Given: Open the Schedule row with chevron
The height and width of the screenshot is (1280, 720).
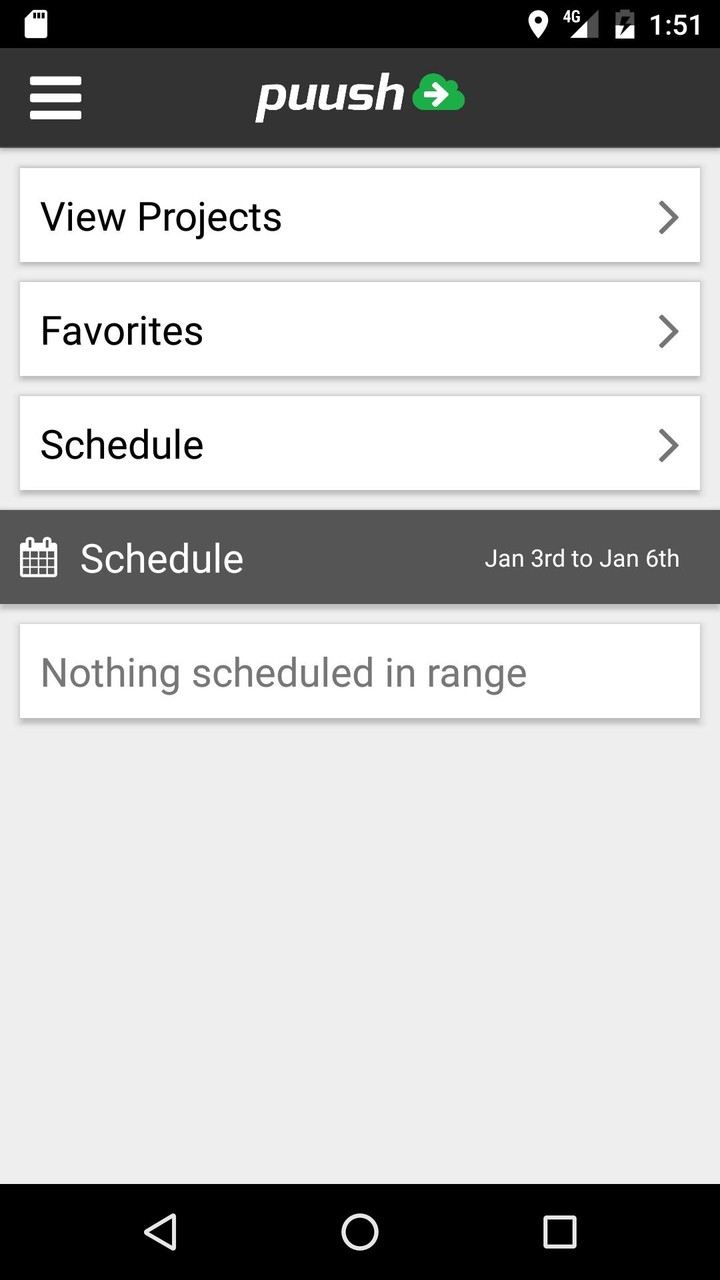Looking at the screenshot, I should [360, 444].
